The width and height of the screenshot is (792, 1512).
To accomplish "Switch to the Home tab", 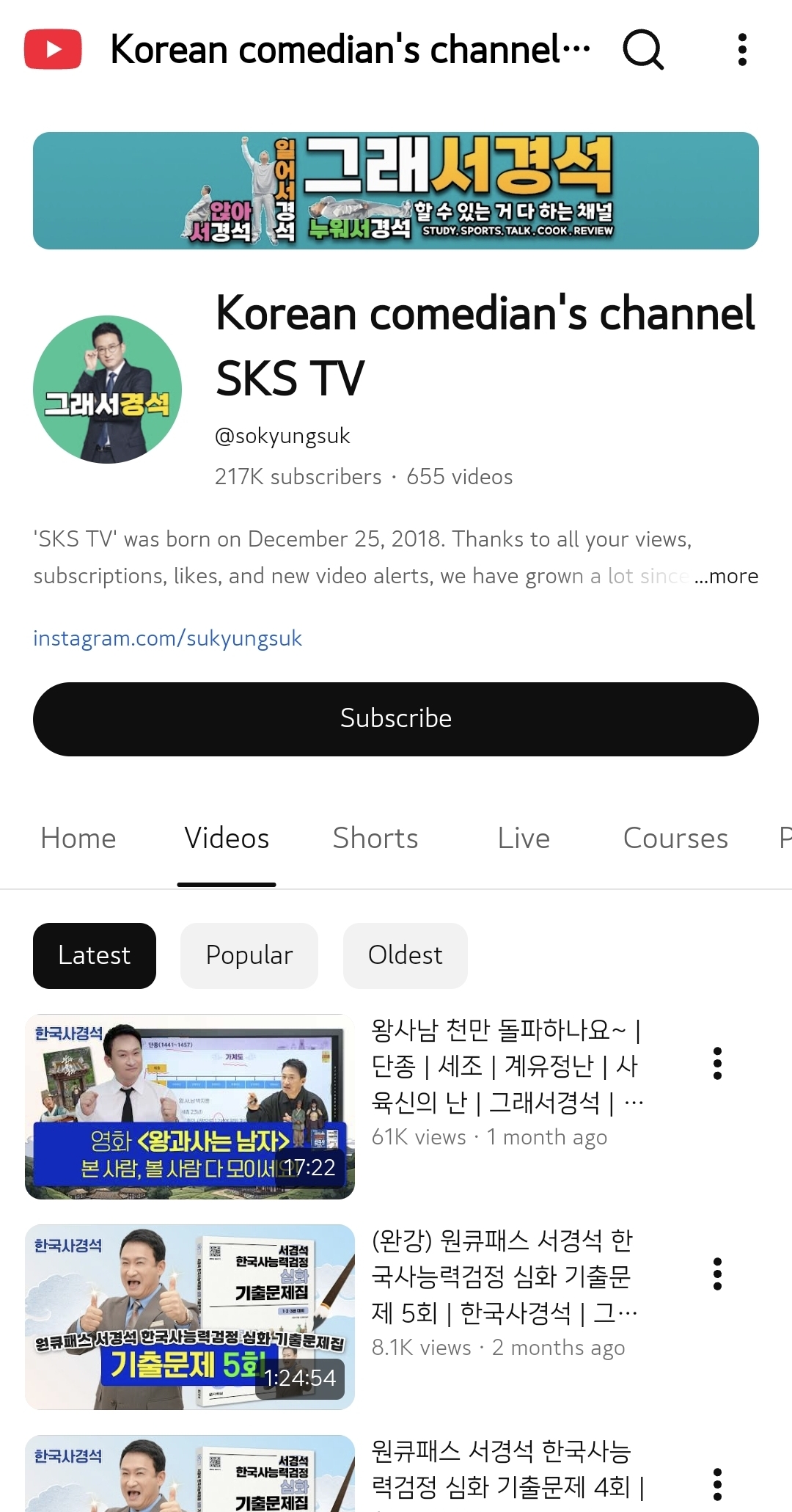I will 78,839.
